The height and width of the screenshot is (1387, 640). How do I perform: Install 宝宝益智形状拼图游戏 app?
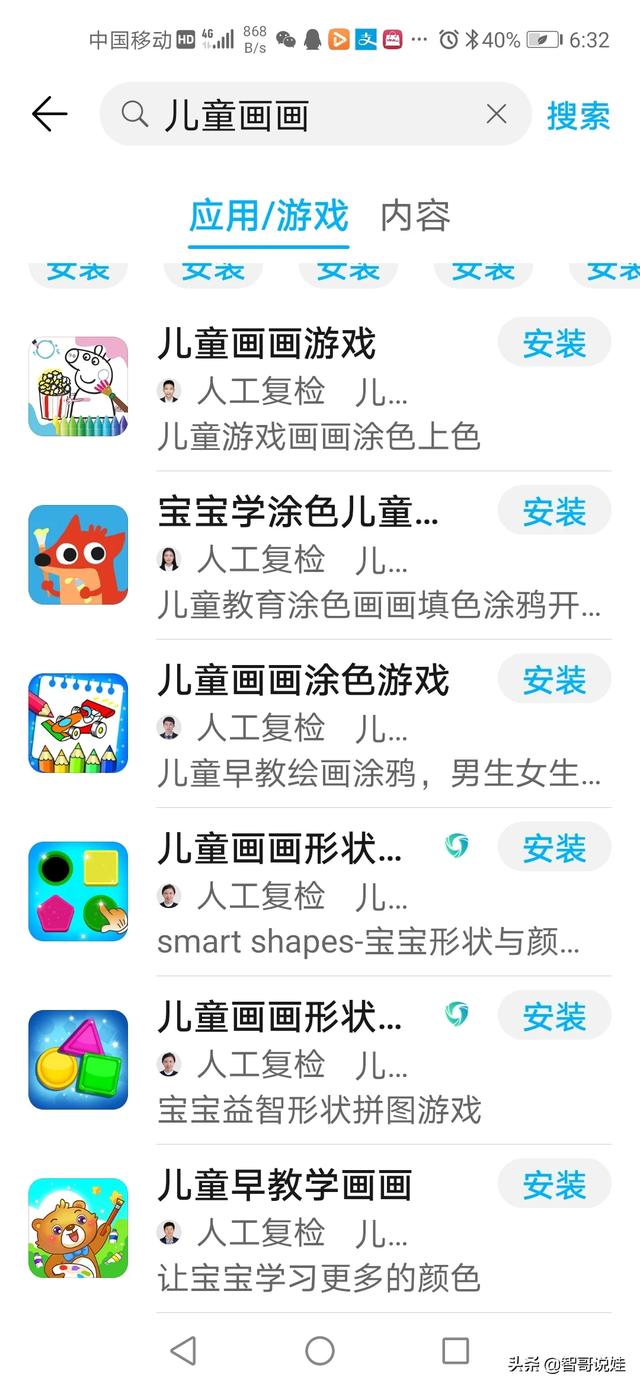[x=554, y=1018]
